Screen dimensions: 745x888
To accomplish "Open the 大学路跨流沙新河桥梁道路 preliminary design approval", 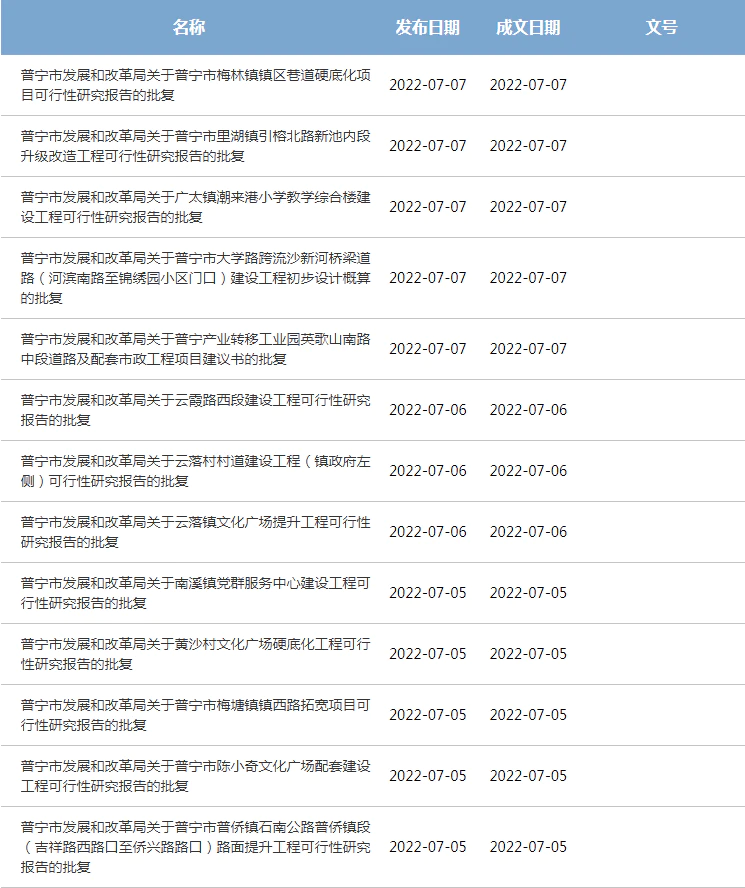I will pyautogui.click(x=196, y=277).
